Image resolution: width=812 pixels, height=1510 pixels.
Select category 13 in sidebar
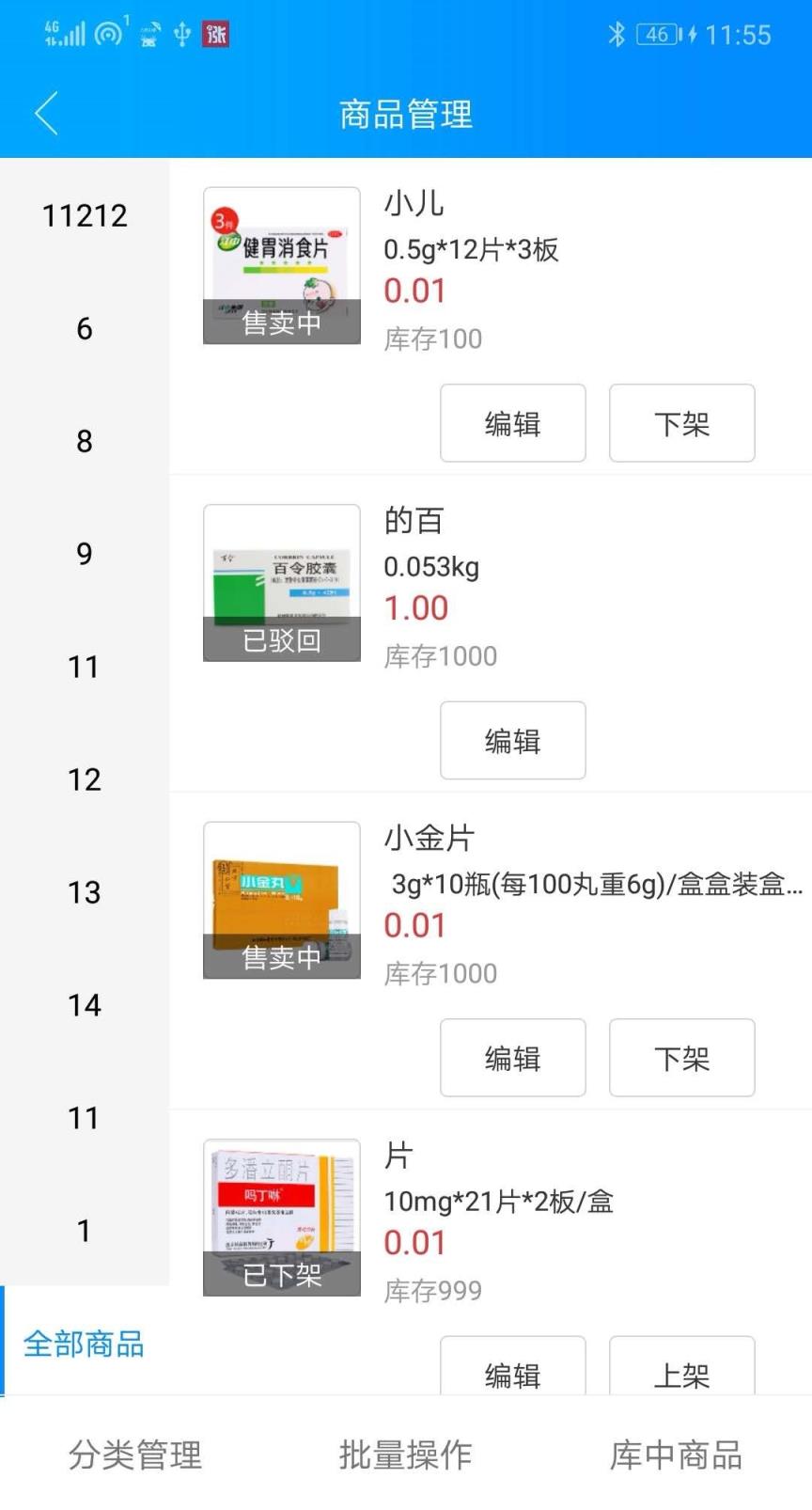coord(85,892)
